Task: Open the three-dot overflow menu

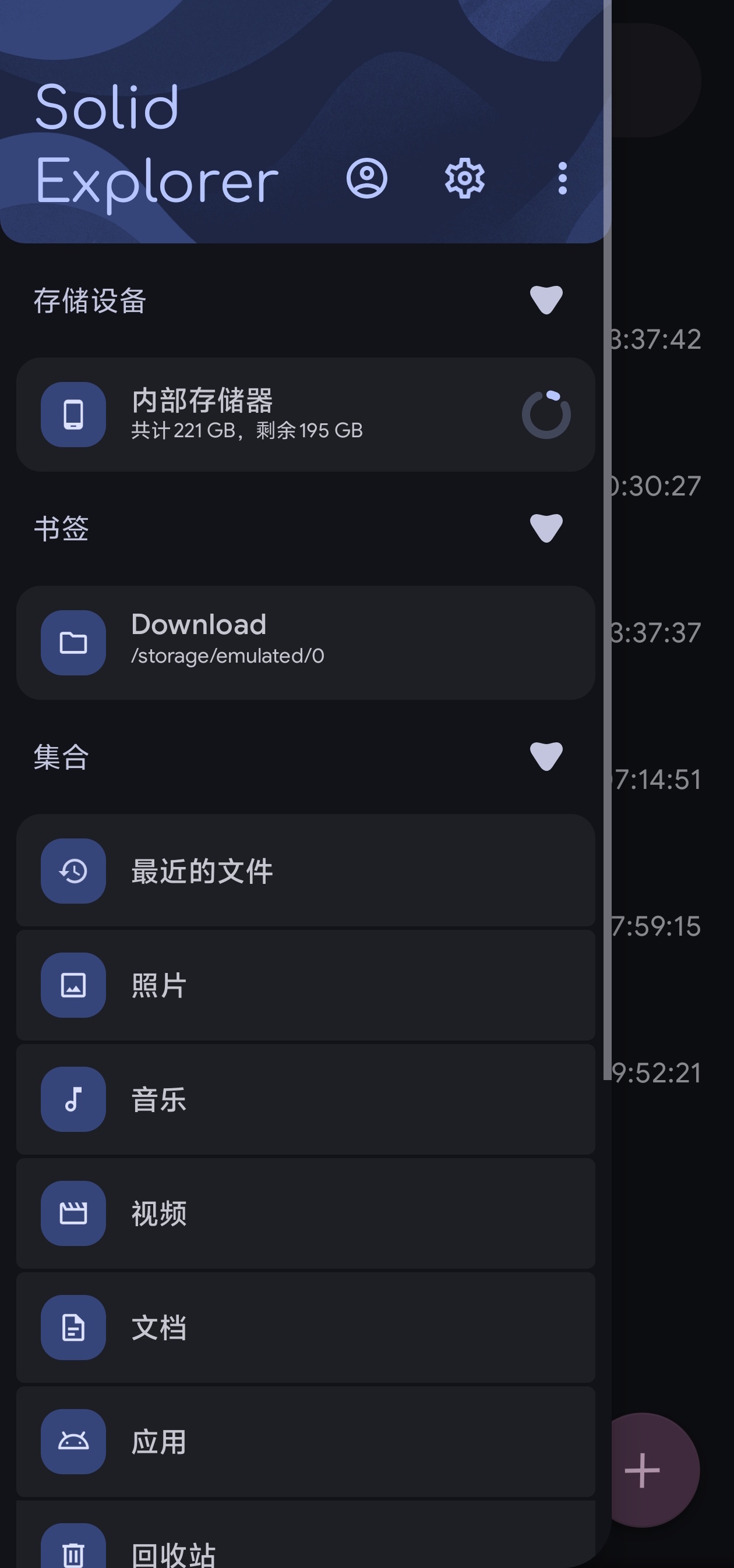Action: (x=562, y=178)
